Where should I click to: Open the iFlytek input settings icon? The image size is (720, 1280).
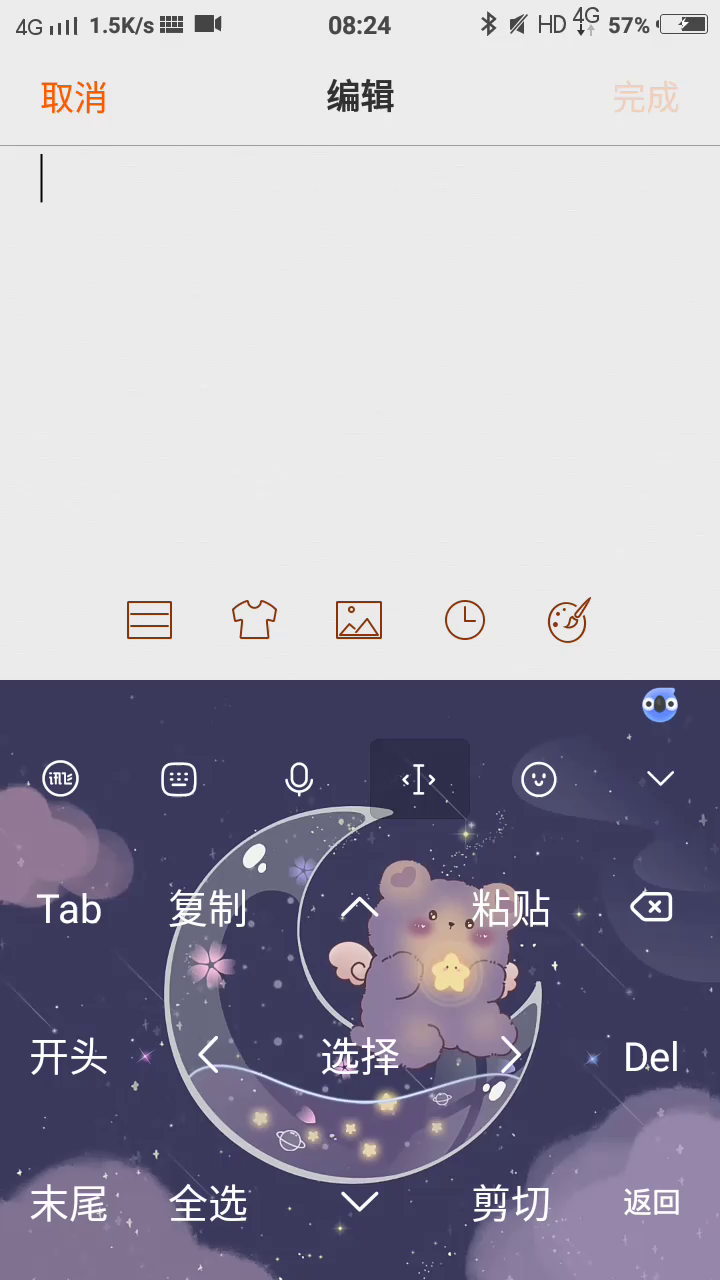coord(60,779)
